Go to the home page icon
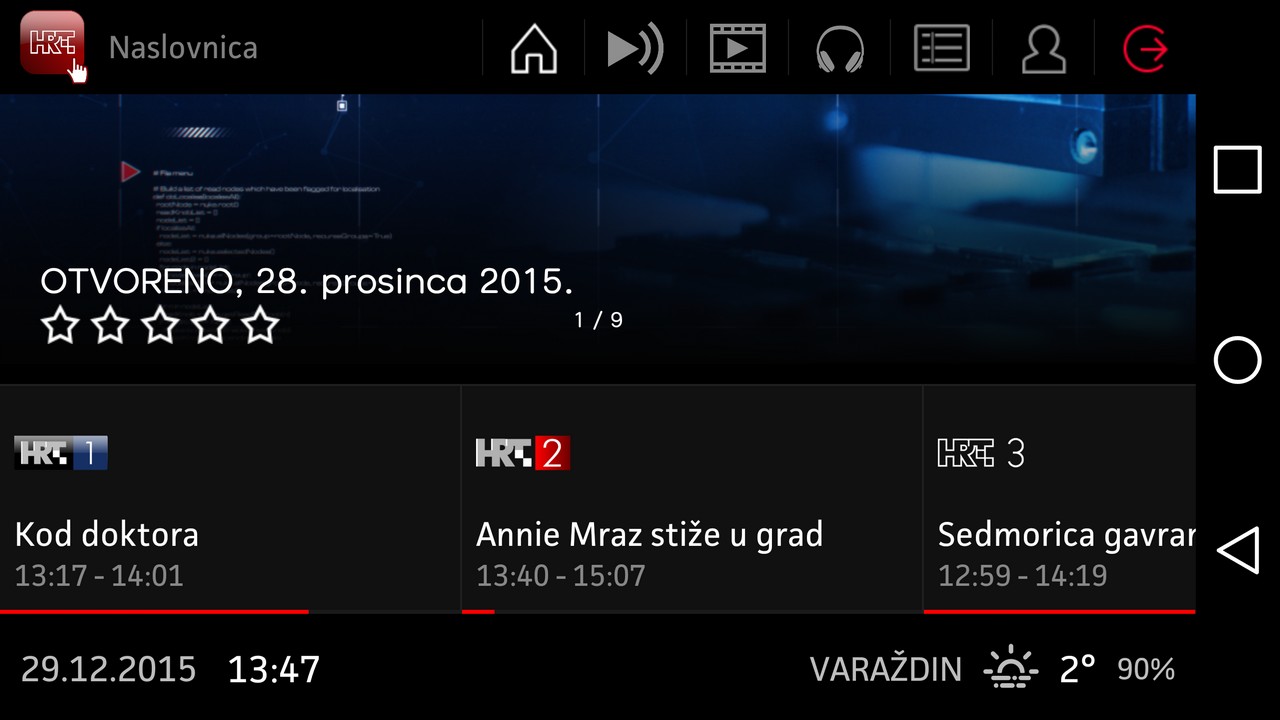Image resolution: width=1280 pixels, height=720 pixels. click(534, 48)
